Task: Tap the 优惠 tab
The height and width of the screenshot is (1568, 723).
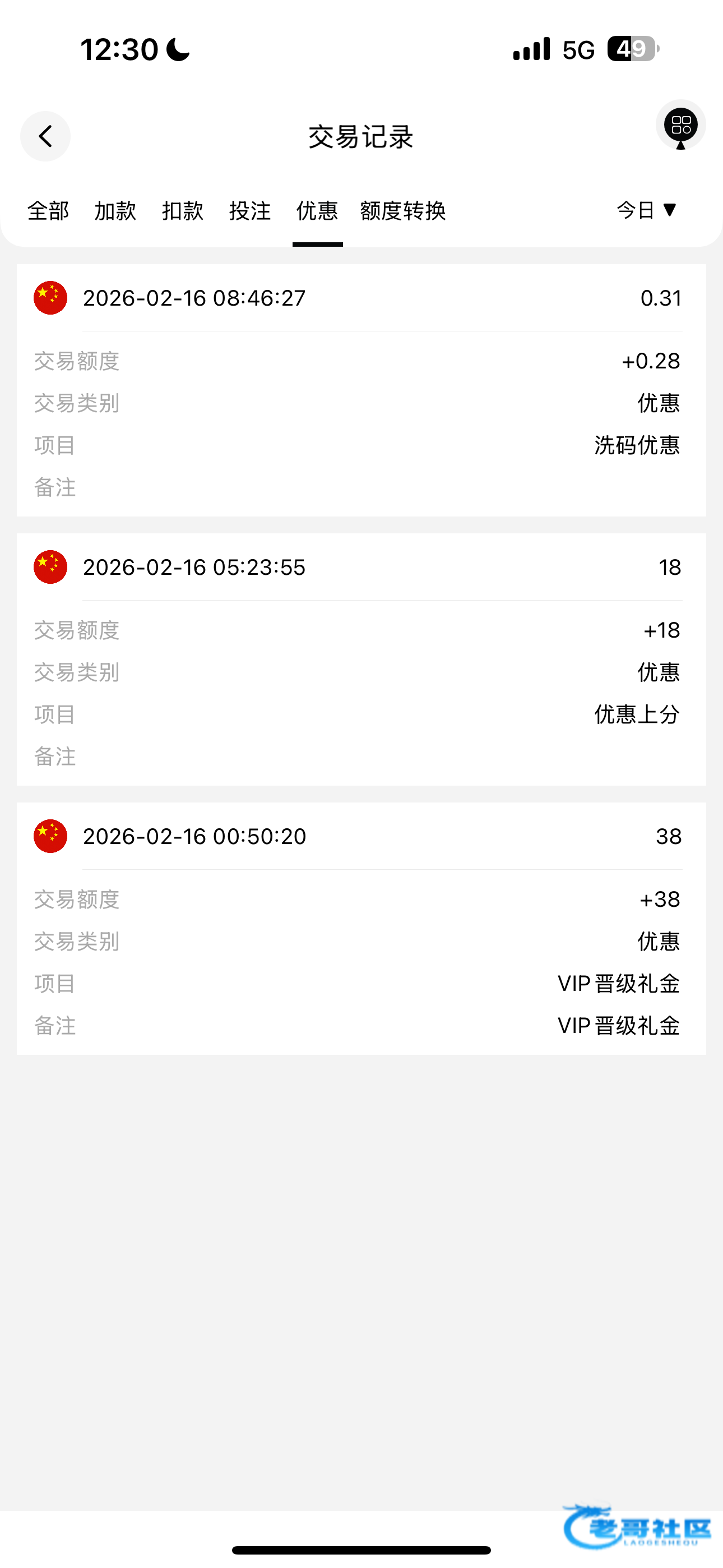Action: click(317, 211)
